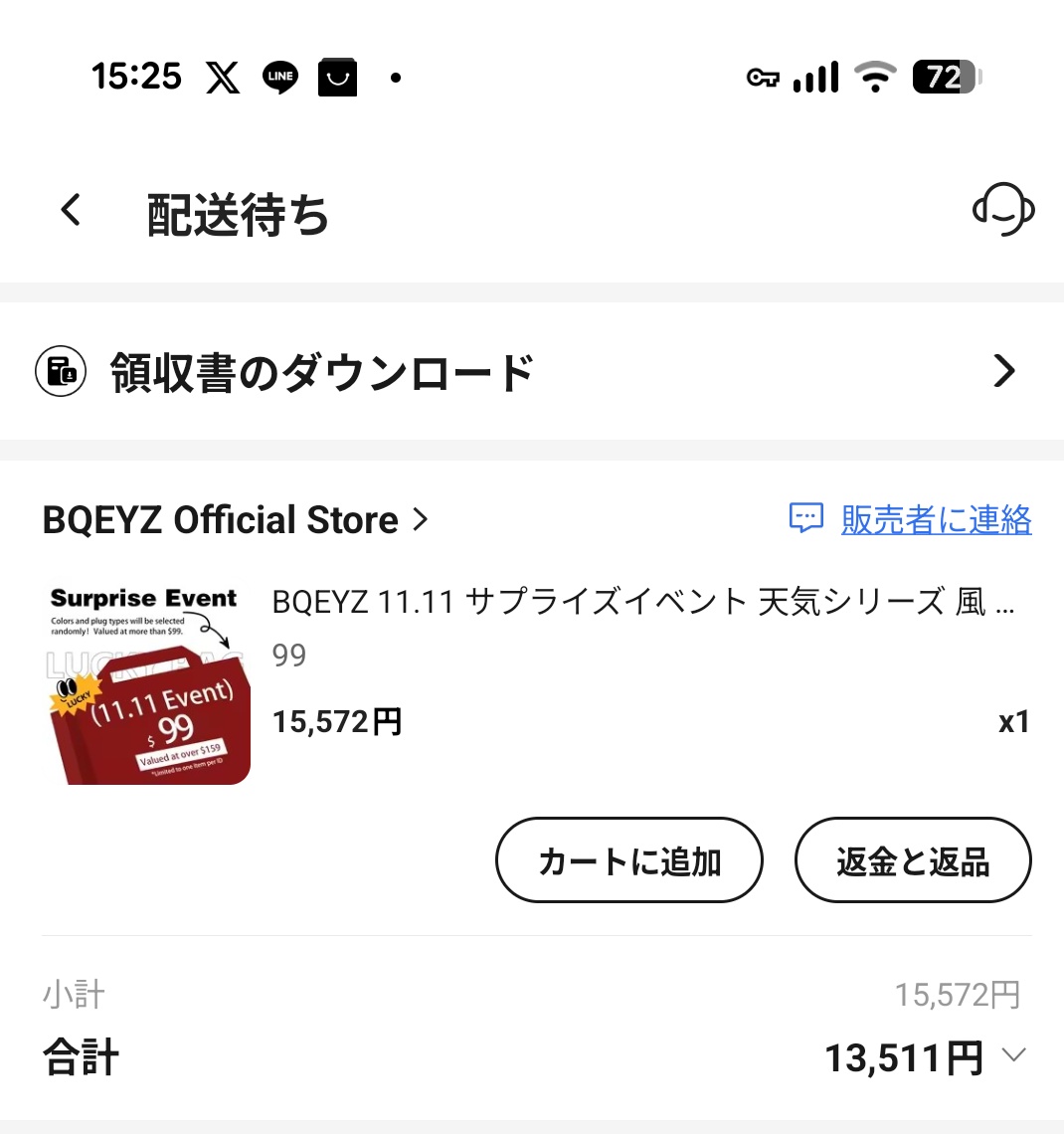Open 領収書のダウンロード row
The height and width of the screenshot is (1134, 1064).
531,372
